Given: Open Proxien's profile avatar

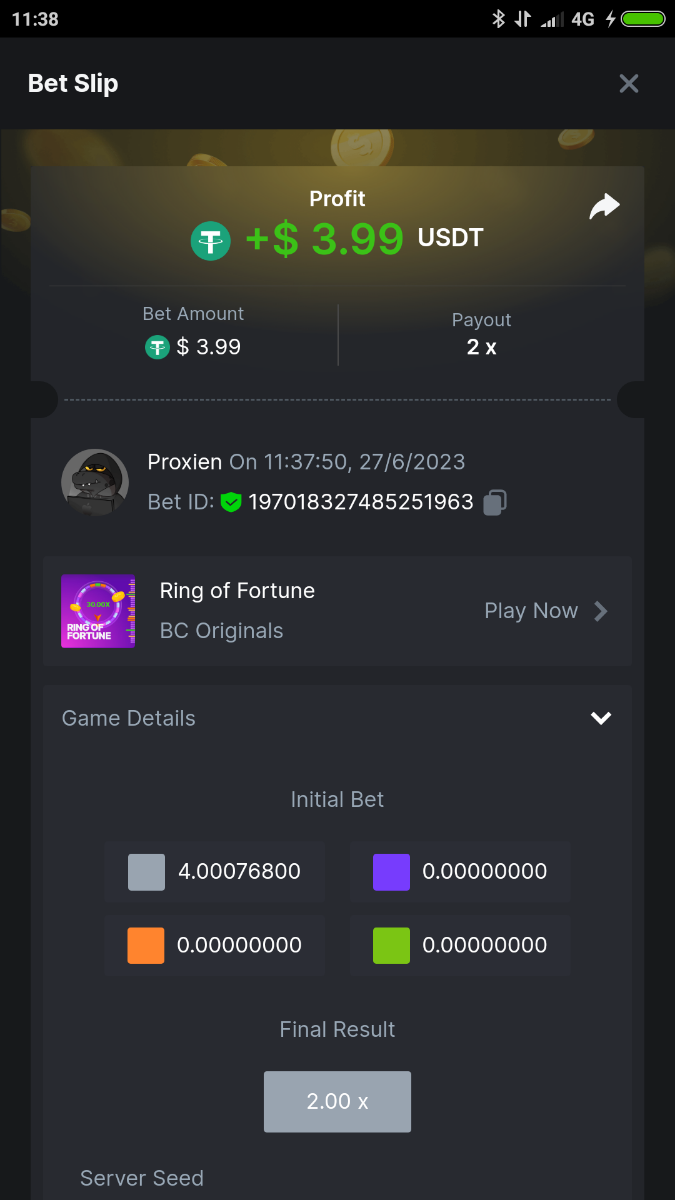Looking at the screenshot, I should coord(95,483).
